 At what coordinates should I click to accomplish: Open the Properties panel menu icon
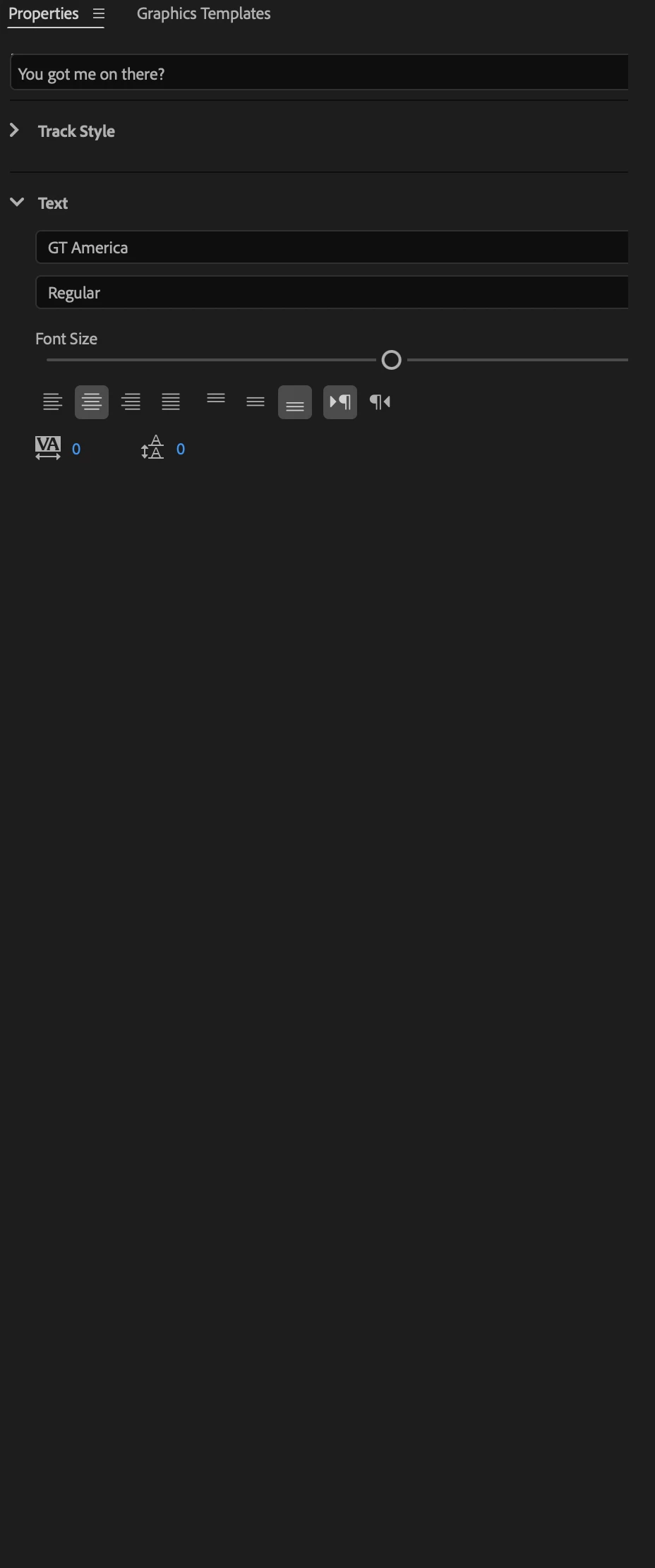99,14
